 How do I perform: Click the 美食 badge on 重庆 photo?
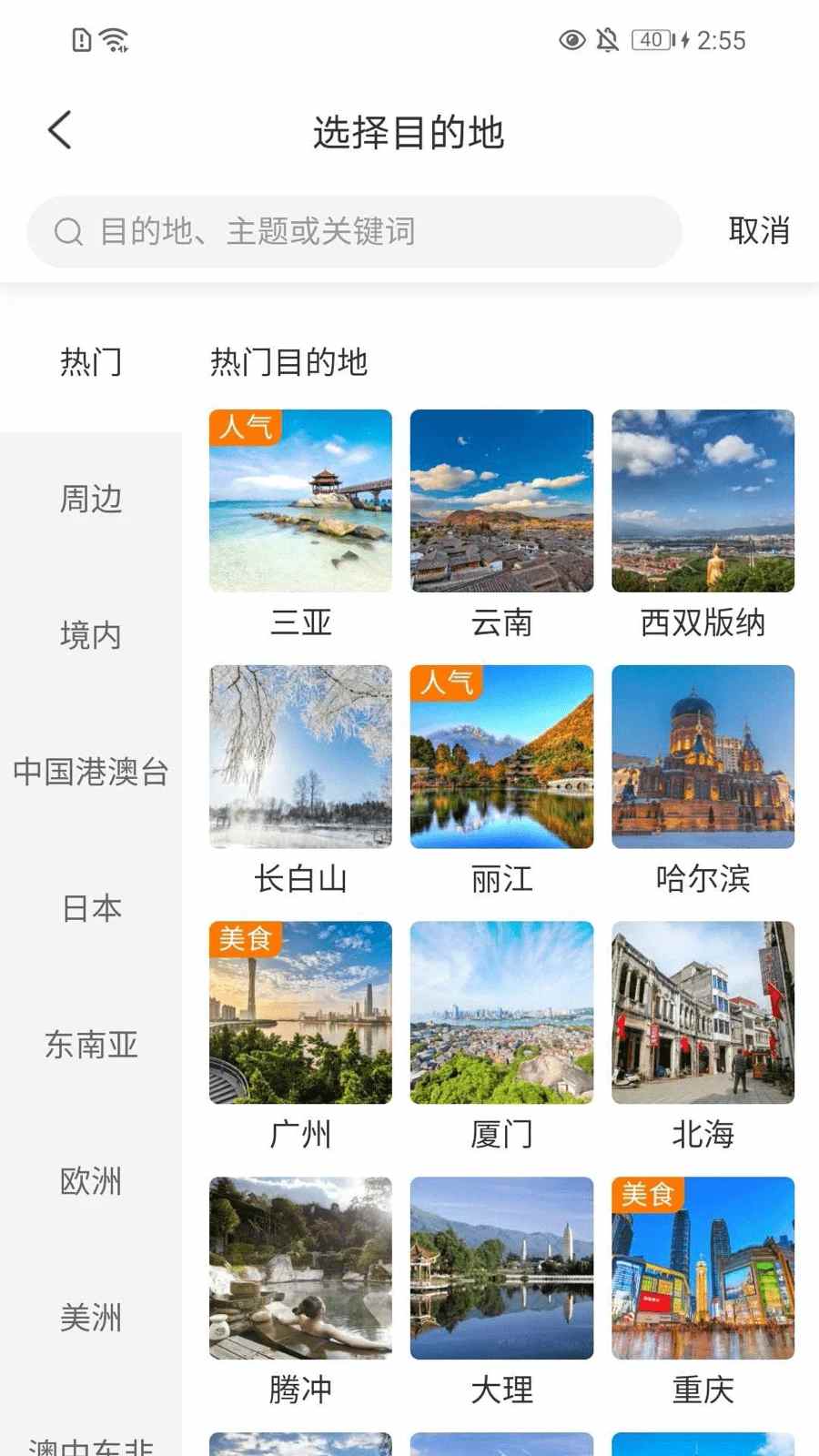pos(649,1193)
